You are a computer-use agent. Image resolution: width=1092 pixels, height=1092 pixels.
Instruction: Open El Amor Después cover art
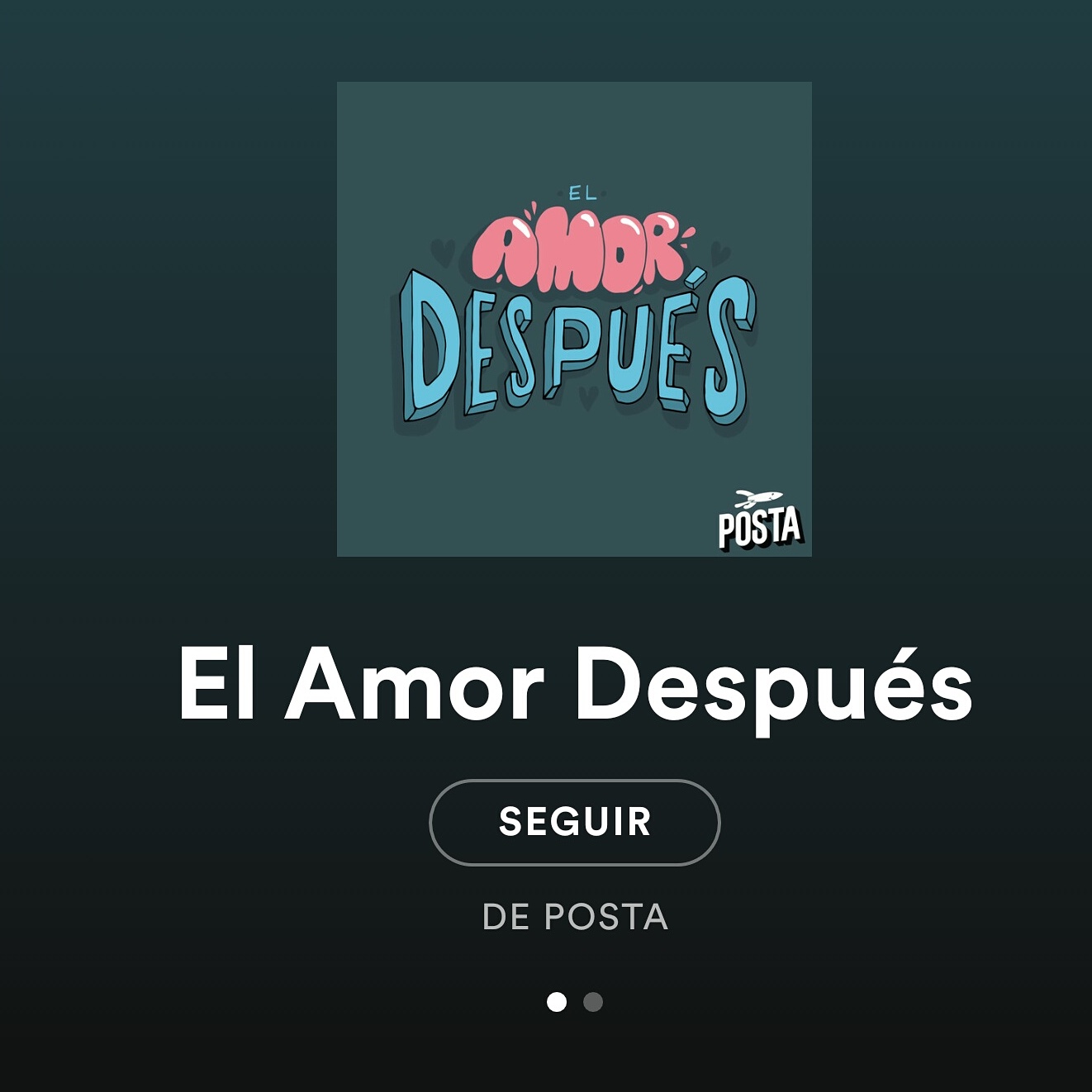(574, 319)
